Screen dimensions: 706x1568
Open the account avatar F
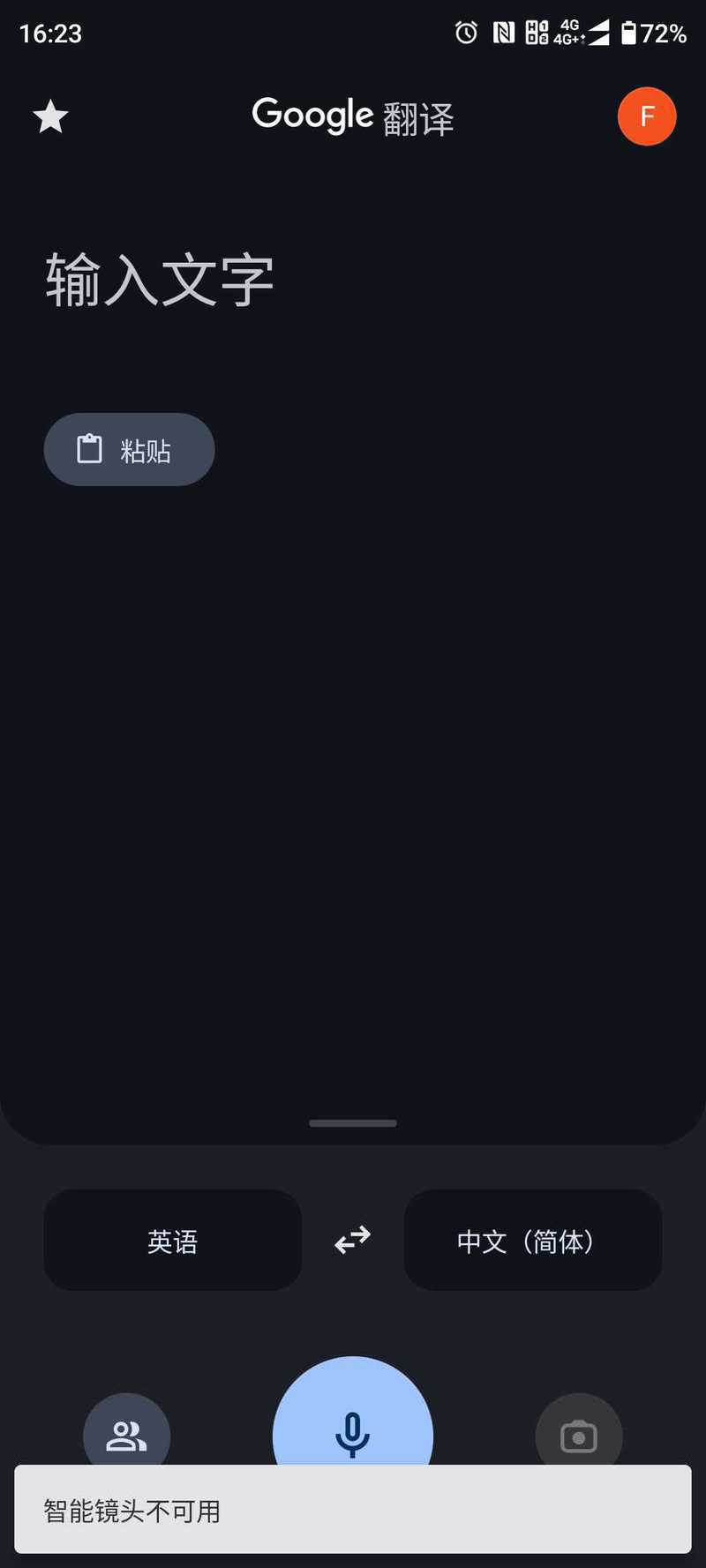pyautogui.click(x=647, y=116)
